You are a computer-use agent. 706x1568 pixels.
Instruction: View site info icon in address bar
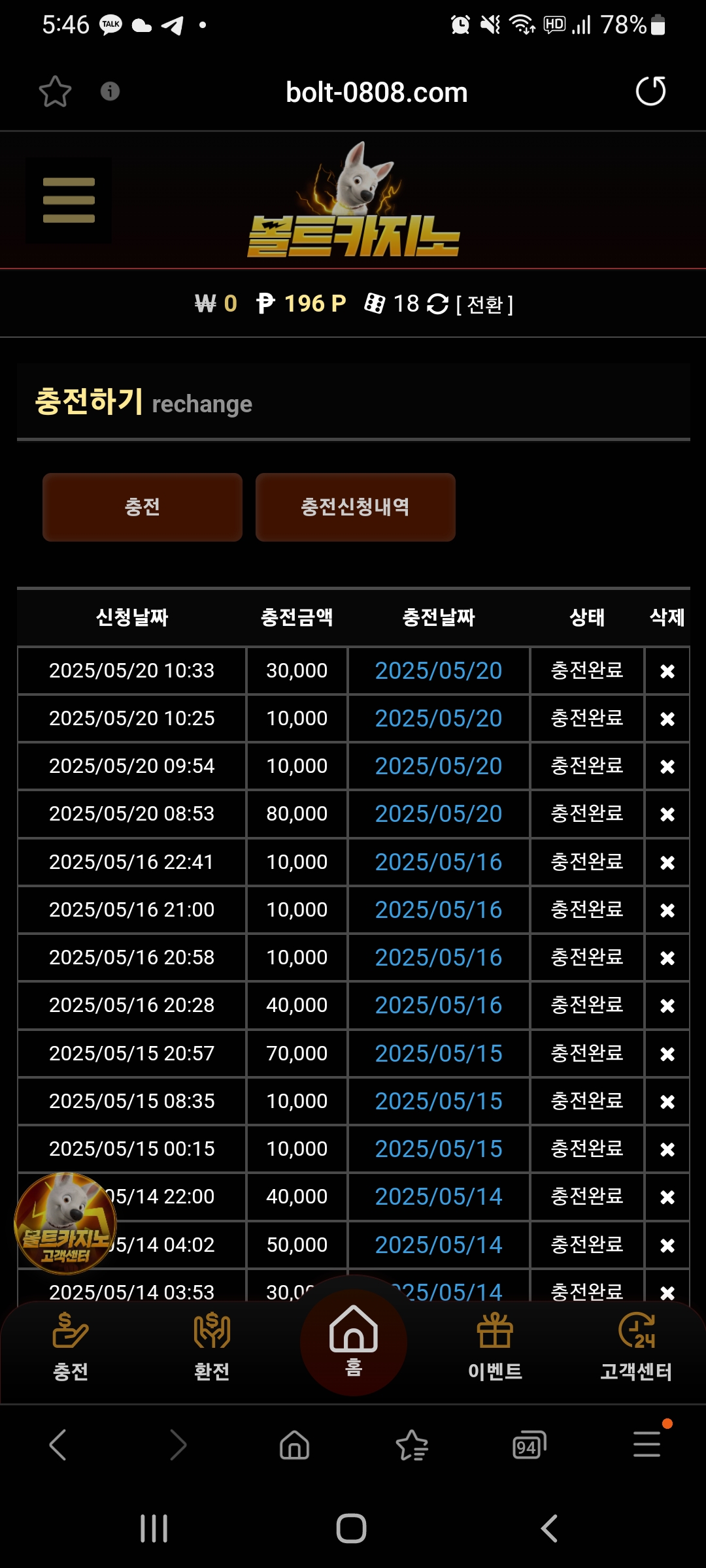coord(110,91)
